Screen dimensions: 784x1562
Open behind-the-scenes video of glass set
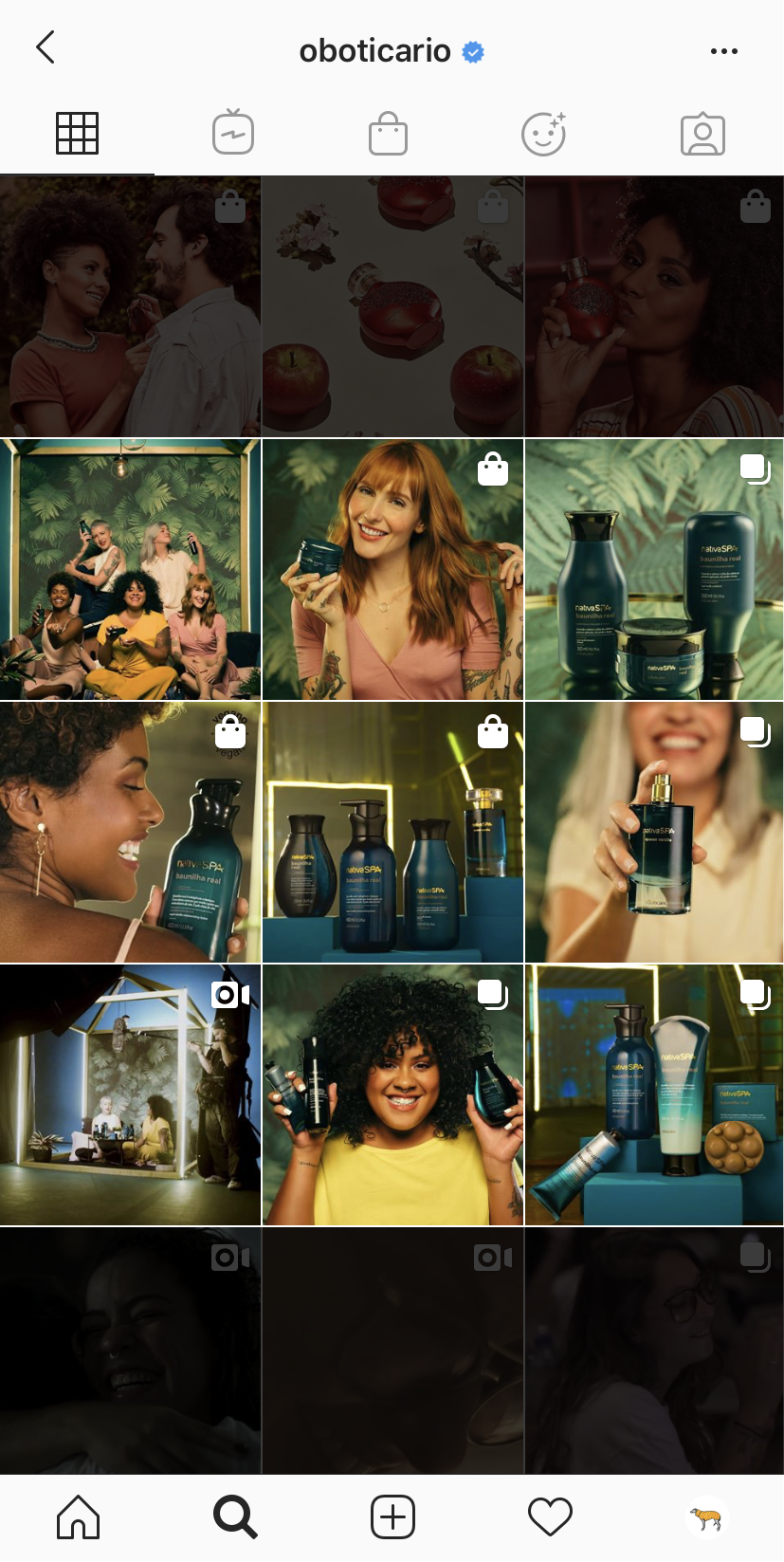click(x=130, y=1094)
